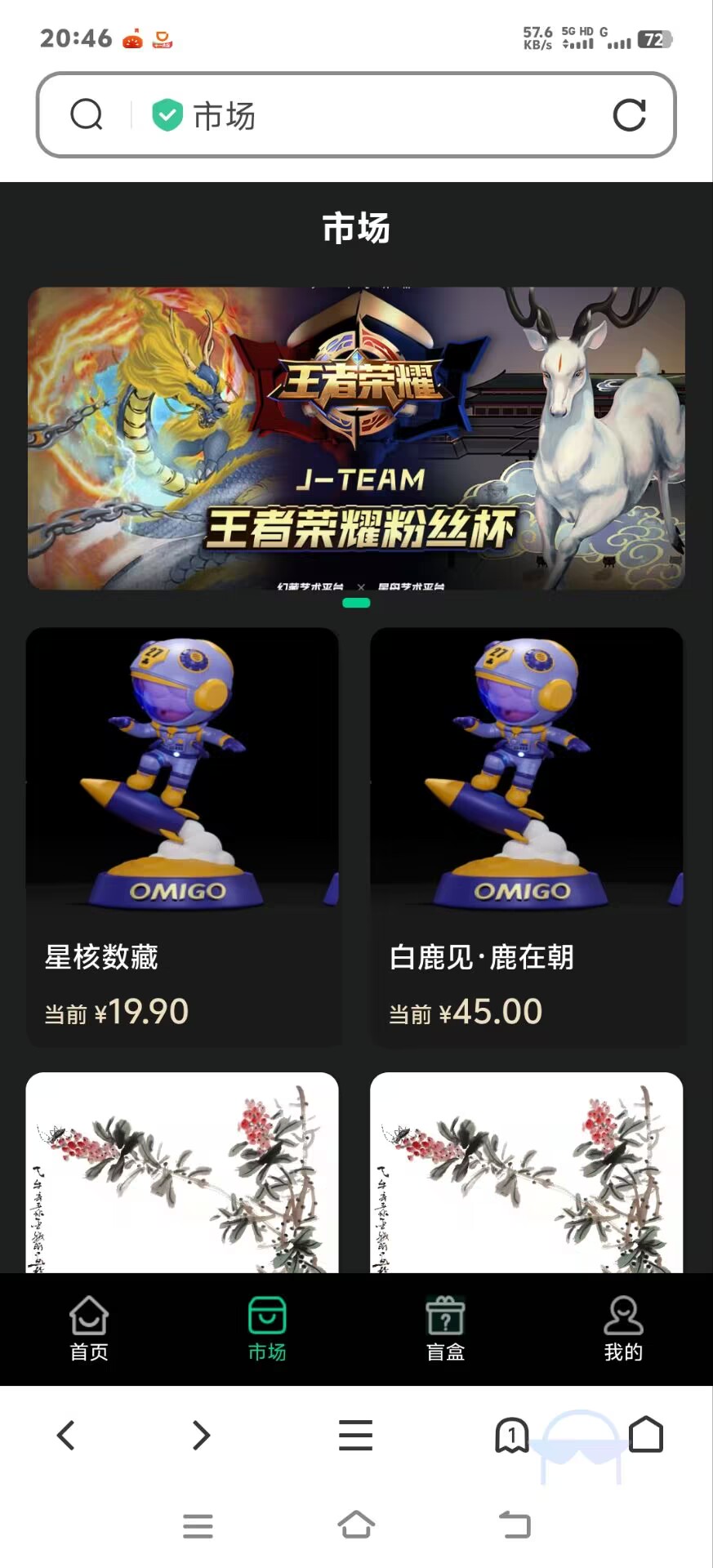Tap the search icon in address bar
The height and width of the screenshot is (1568, 713).
coord(87,115)
